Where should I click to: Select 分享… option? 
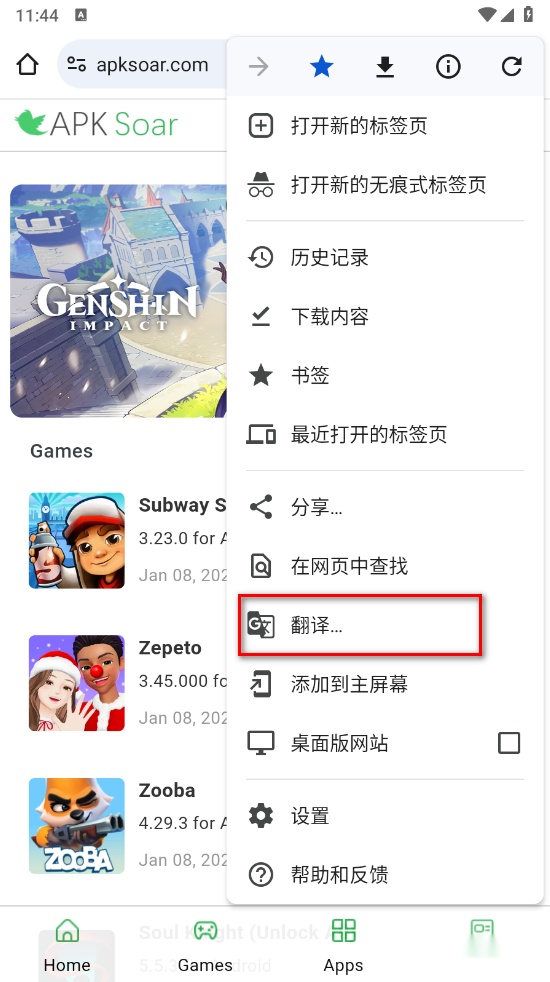(x=385, y=507)
